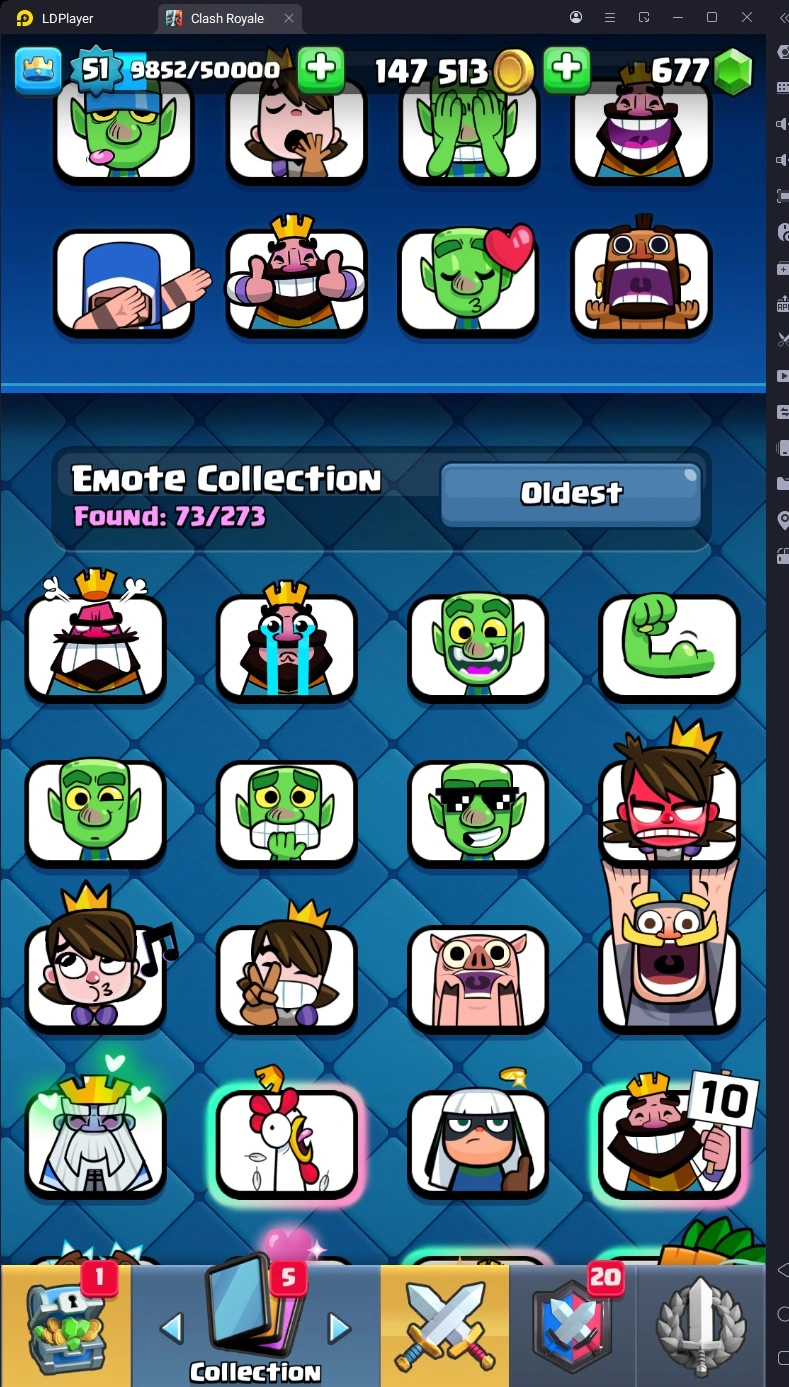Choose the chicken emote
The image size is (789, 1387).
tap(287, 1142)
